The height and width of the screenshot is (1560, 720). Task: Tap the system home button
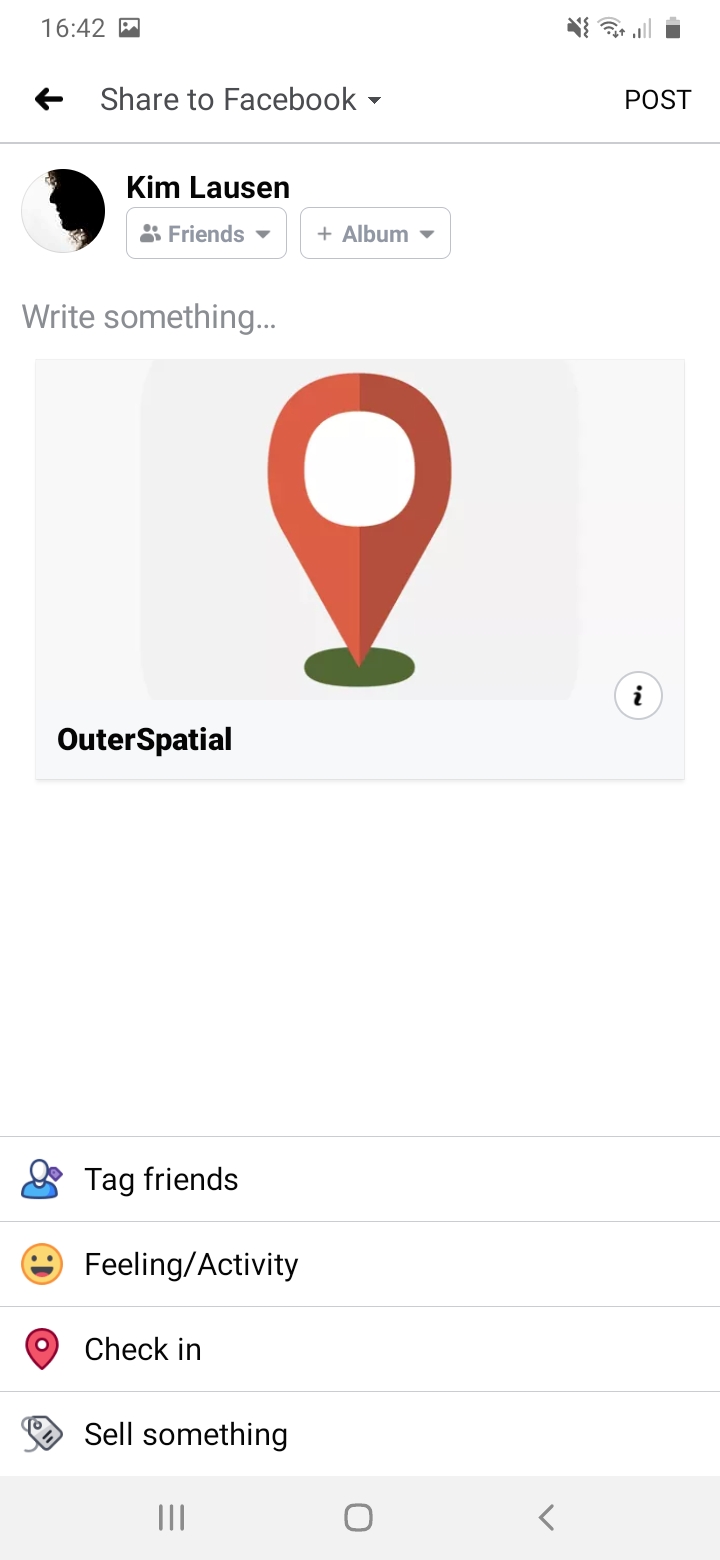click(x=358, y=1518)
